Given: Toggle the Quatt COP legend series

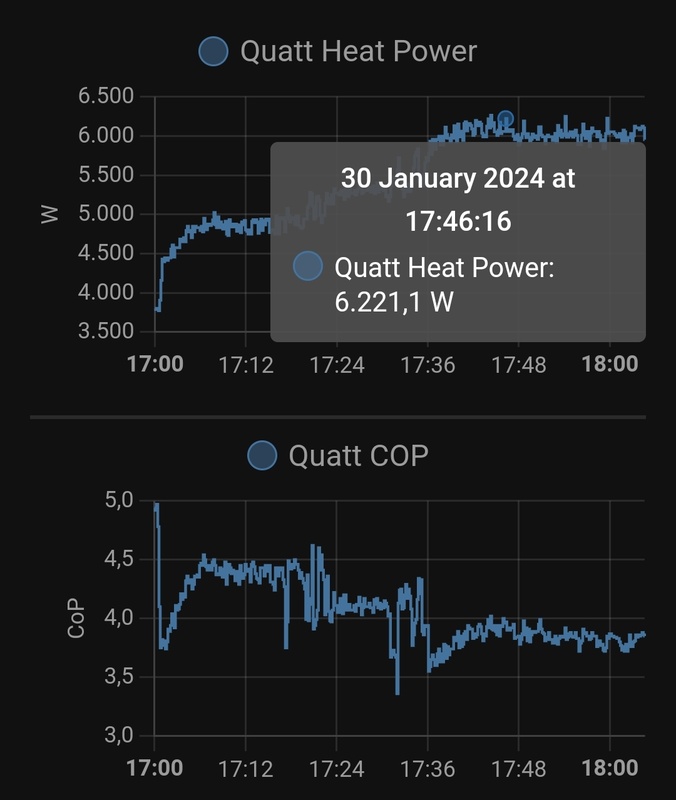Looking at the screenshot, I should point(338,455).
